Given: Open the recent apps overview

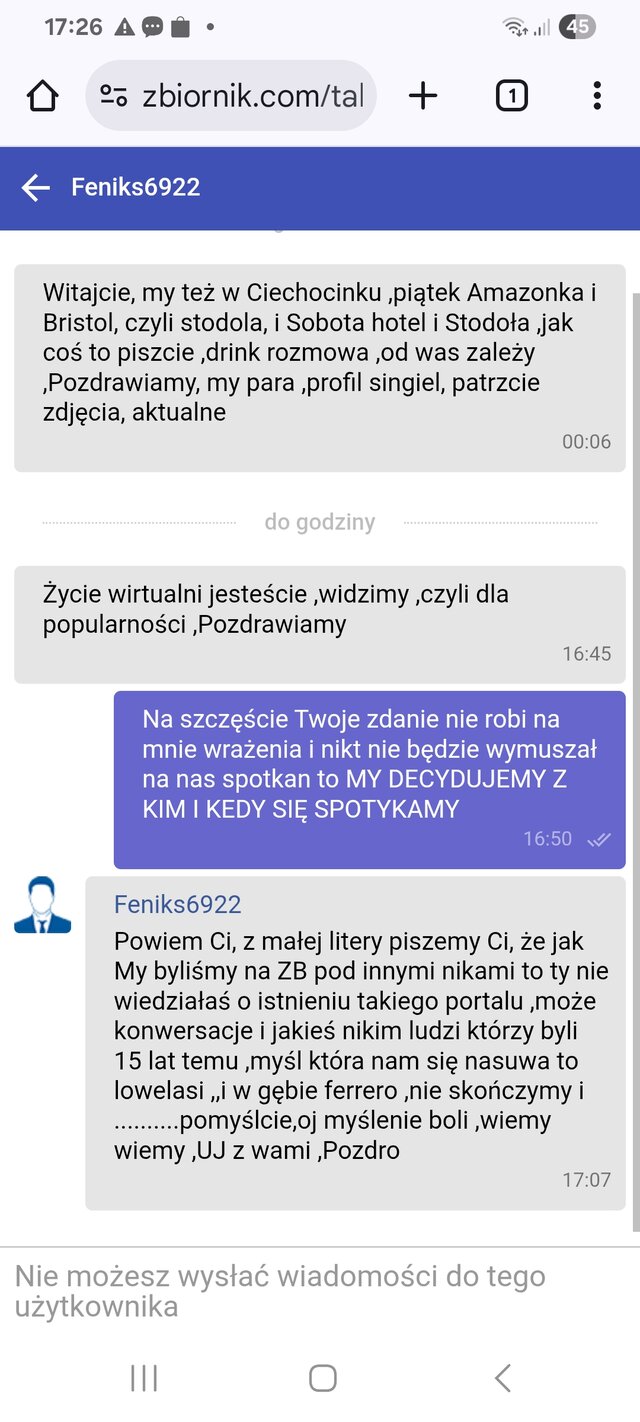Looking at the screenshot, I should tap(144, 1378).
